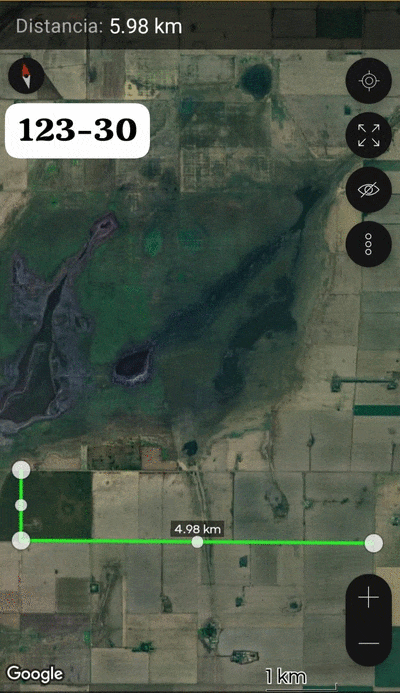Open the three-dot more options menu
Viewport: 400px width, 693px height.
[369, 244]
